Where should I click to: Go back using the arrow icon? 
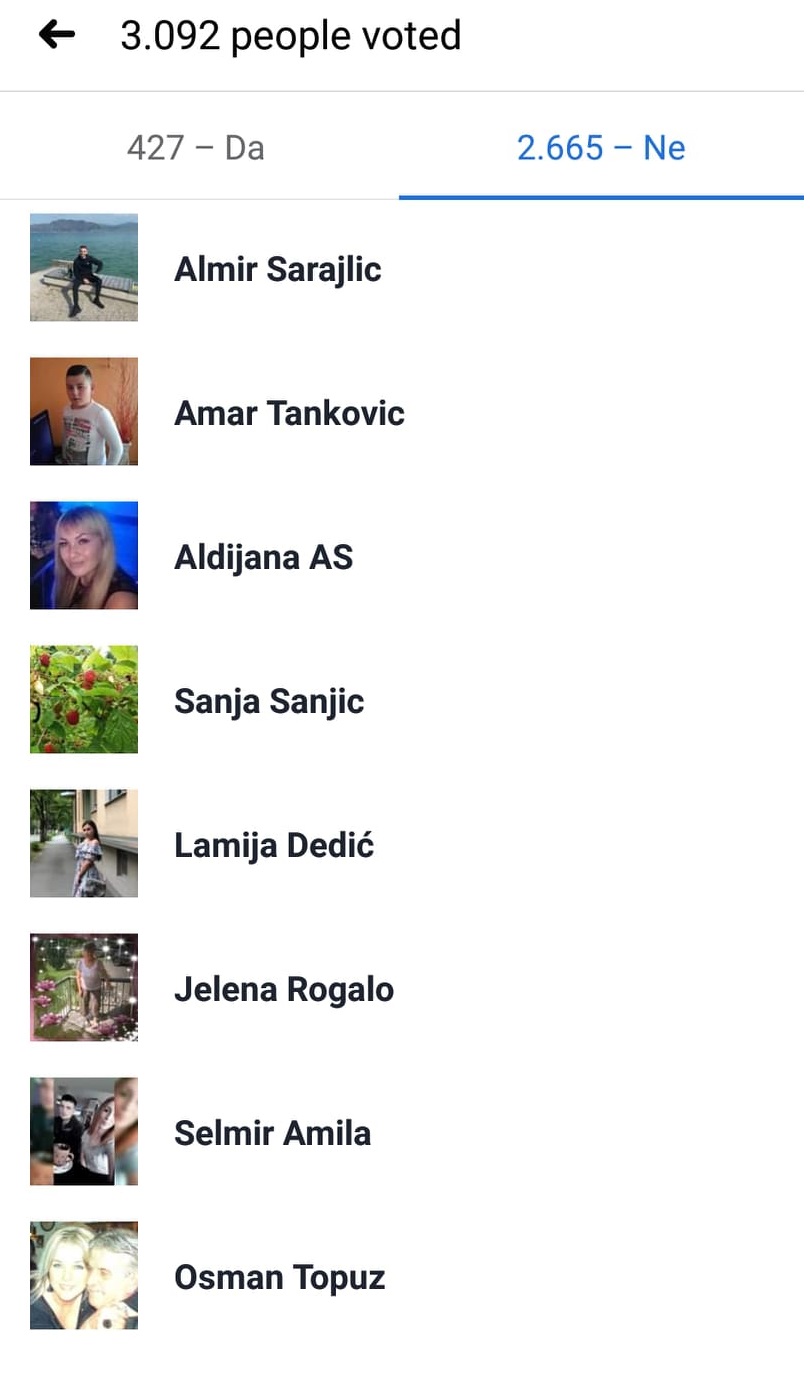tap(57, 36)
